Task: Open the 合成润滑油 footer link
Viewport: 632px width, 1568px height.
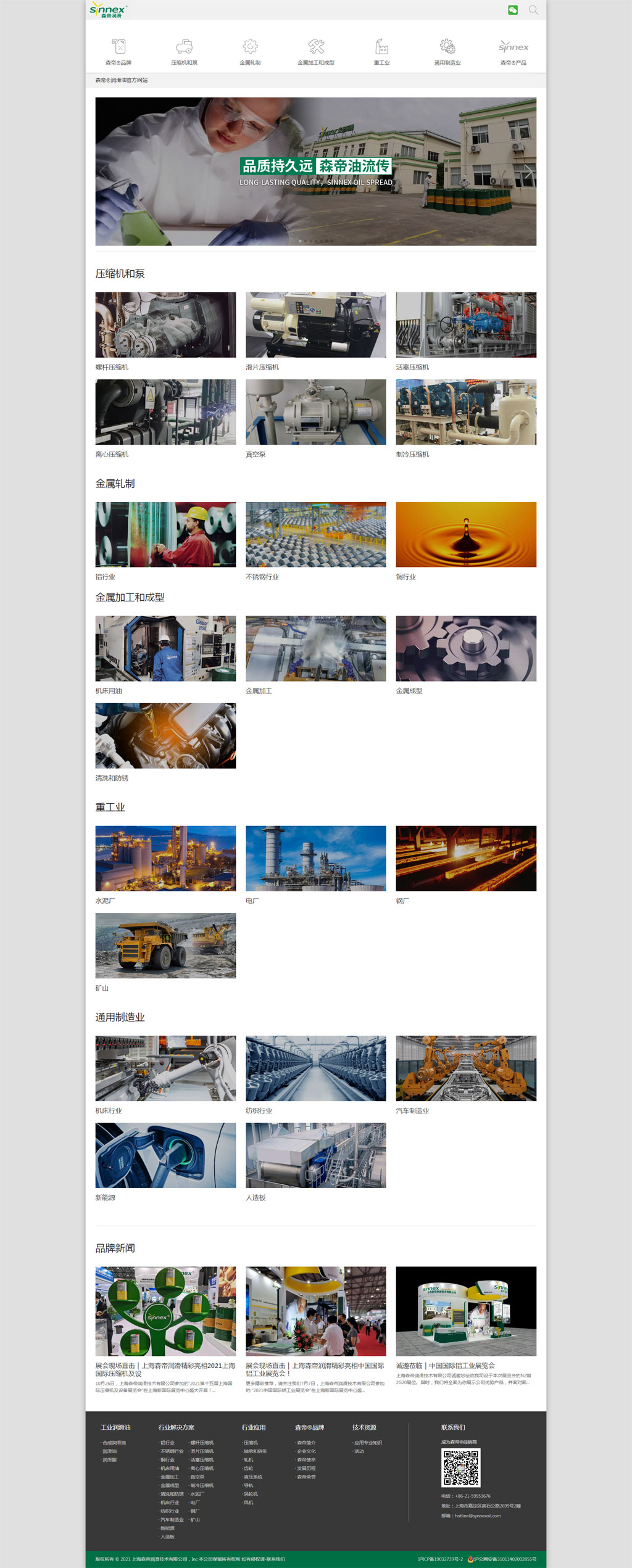Action: tap(114, 1443)
